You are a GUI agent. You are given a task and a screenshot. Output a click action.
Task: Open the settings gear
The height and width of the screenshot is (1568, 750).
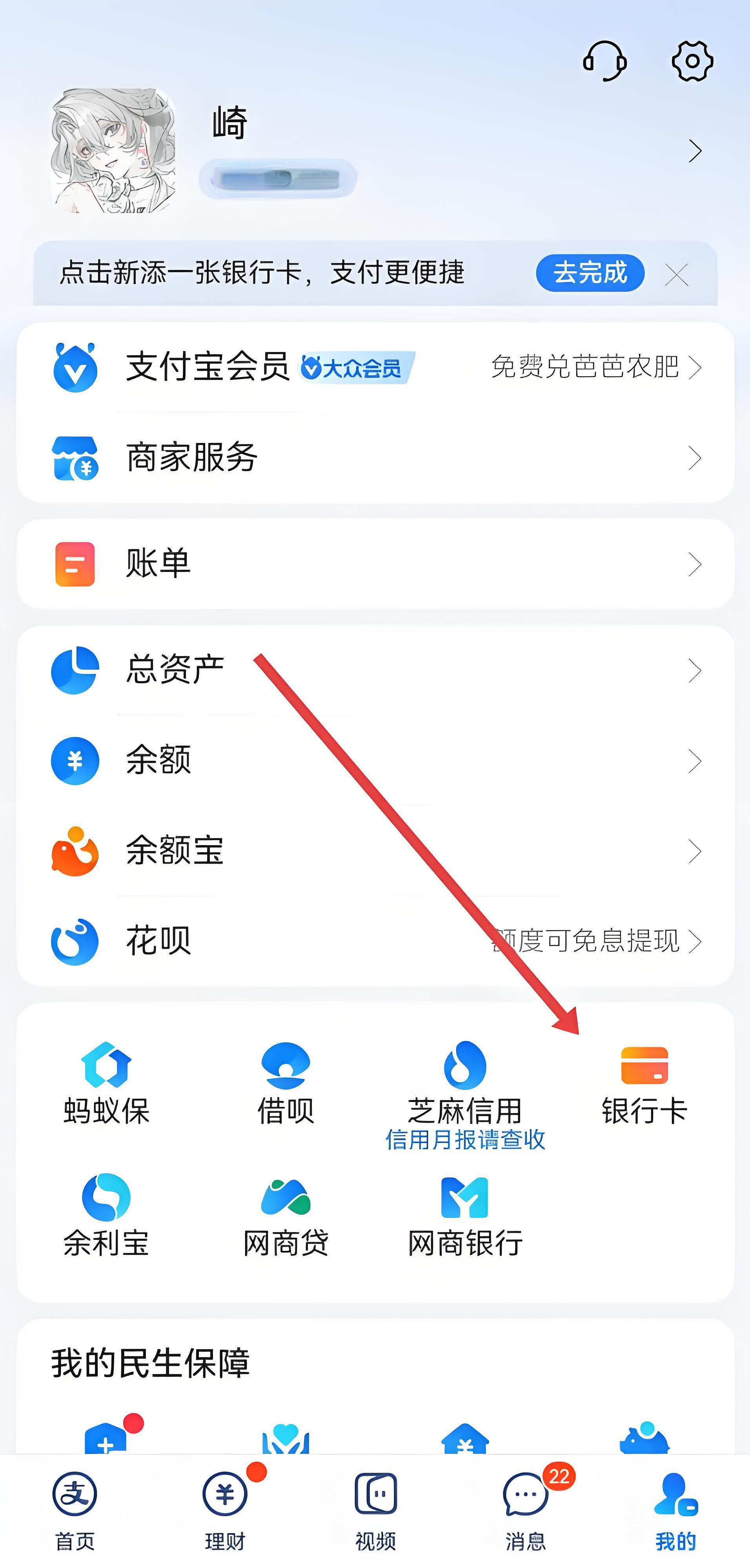[692, 61]
